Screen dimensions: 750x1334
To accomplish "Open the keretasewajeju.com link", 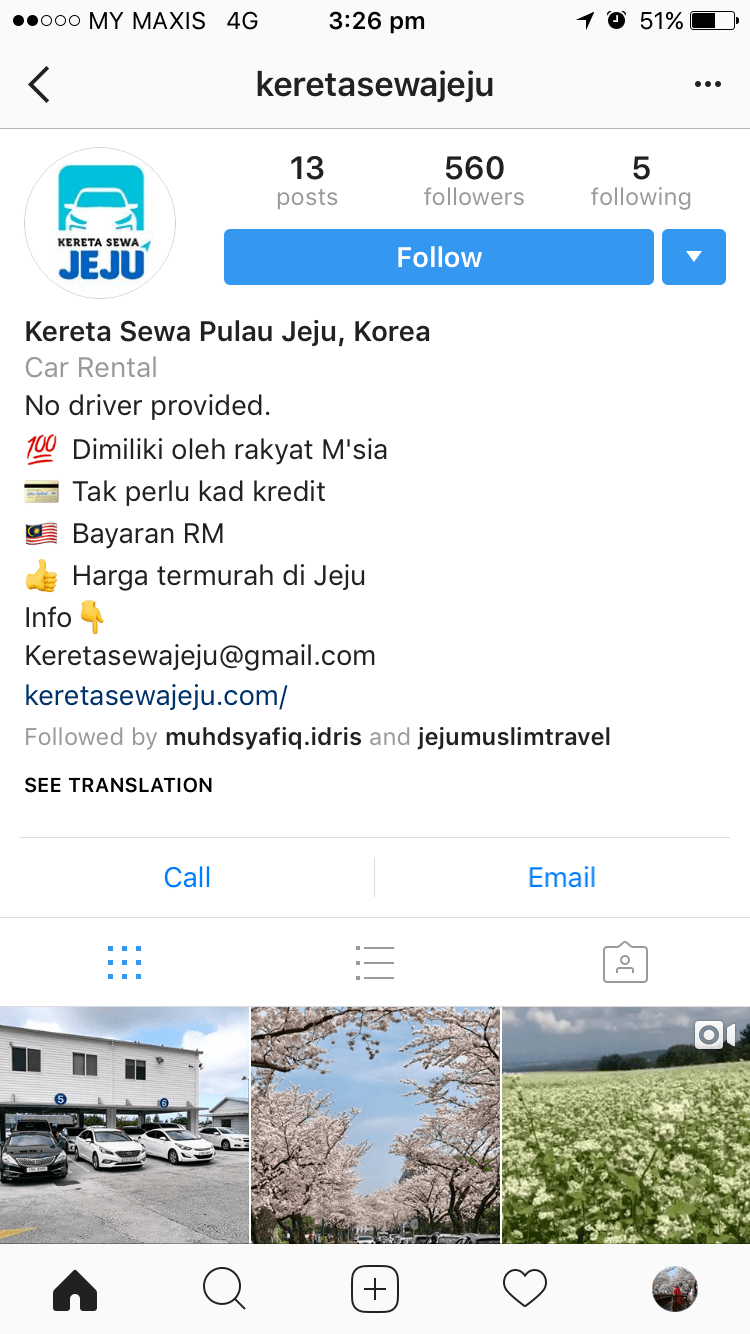I will coord(156,695).
